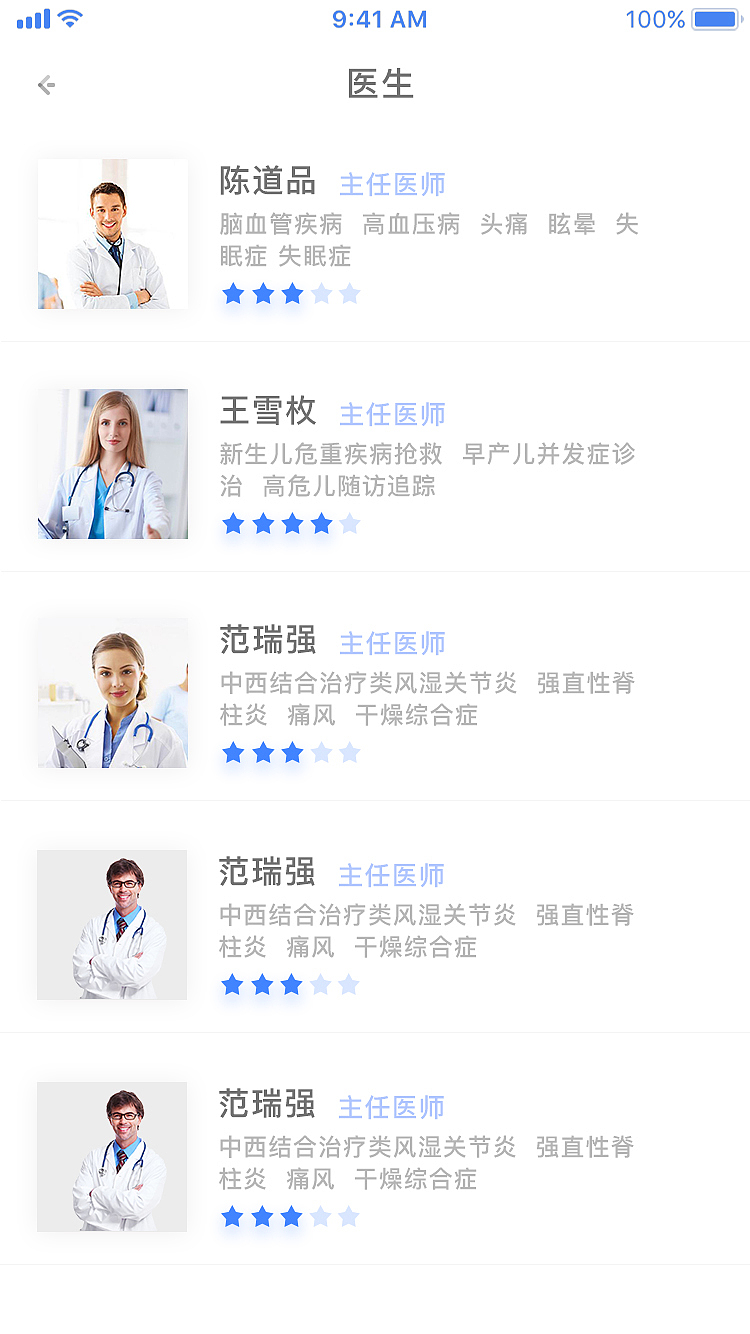The height and width of the screenshot is (1334, 750).
Task: Tap the battery icon showing 100%
Action: point(717,17)
